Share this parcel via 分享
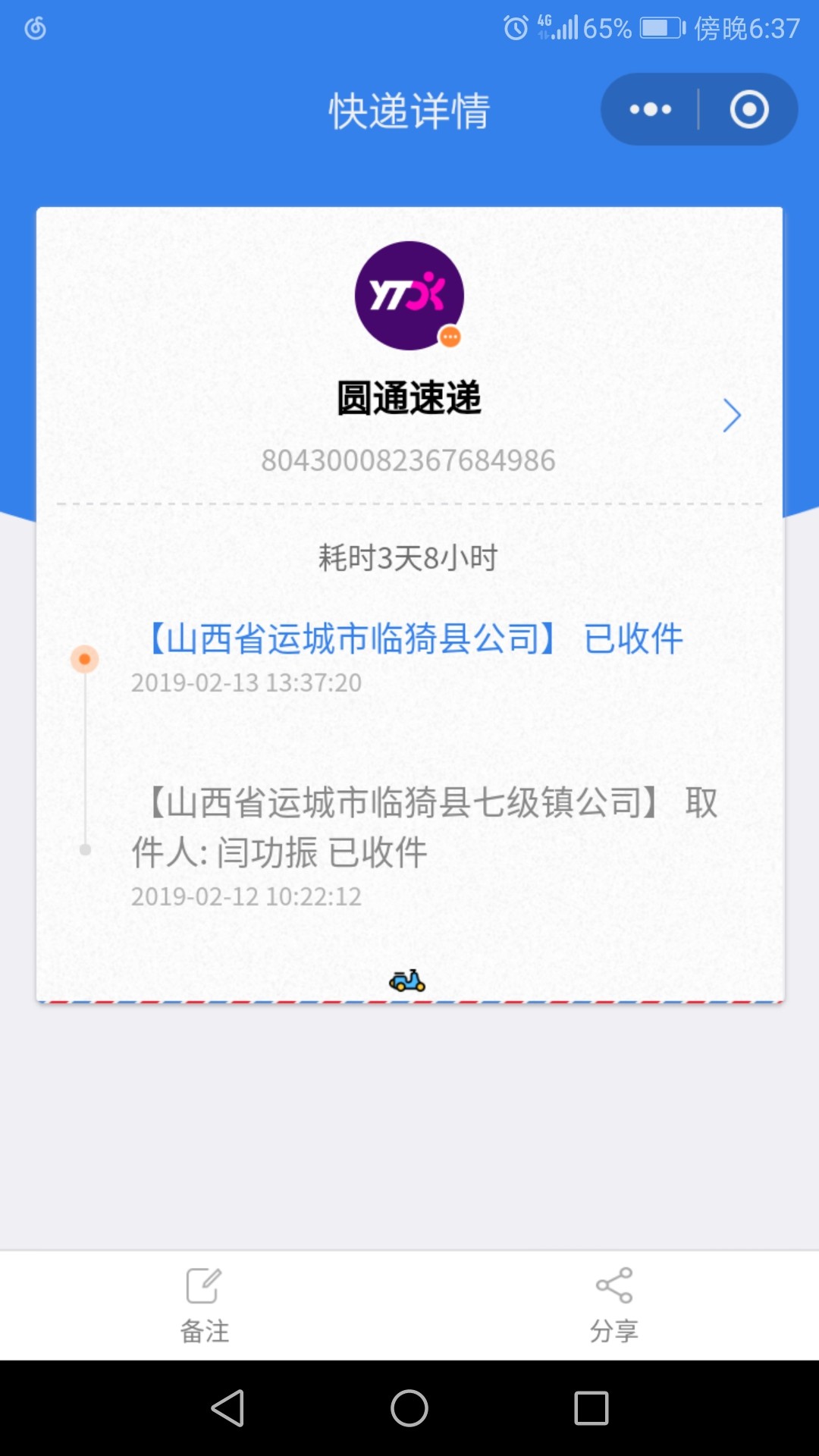 tap(613, 1304)
